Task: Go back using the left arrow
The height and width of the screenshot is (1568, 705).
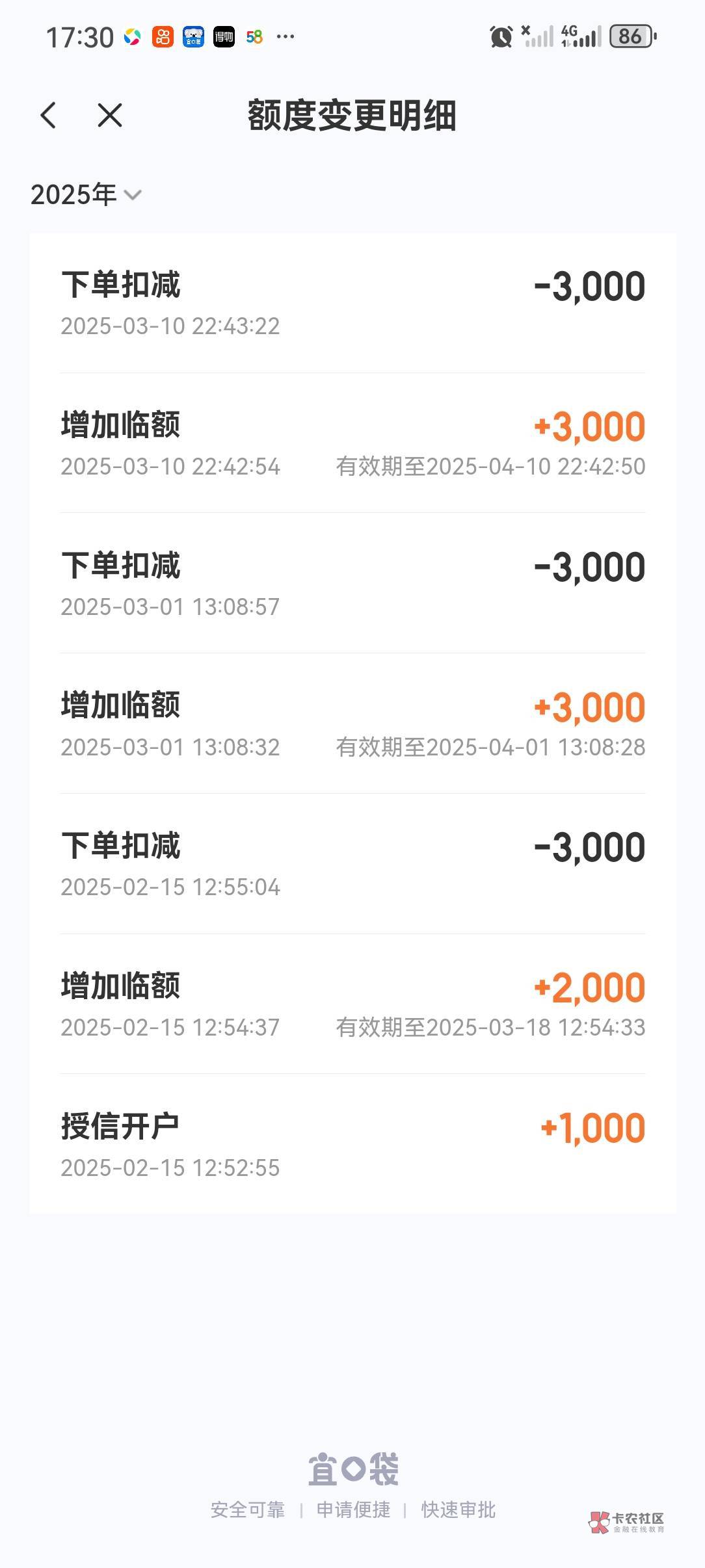Action: 48,116
